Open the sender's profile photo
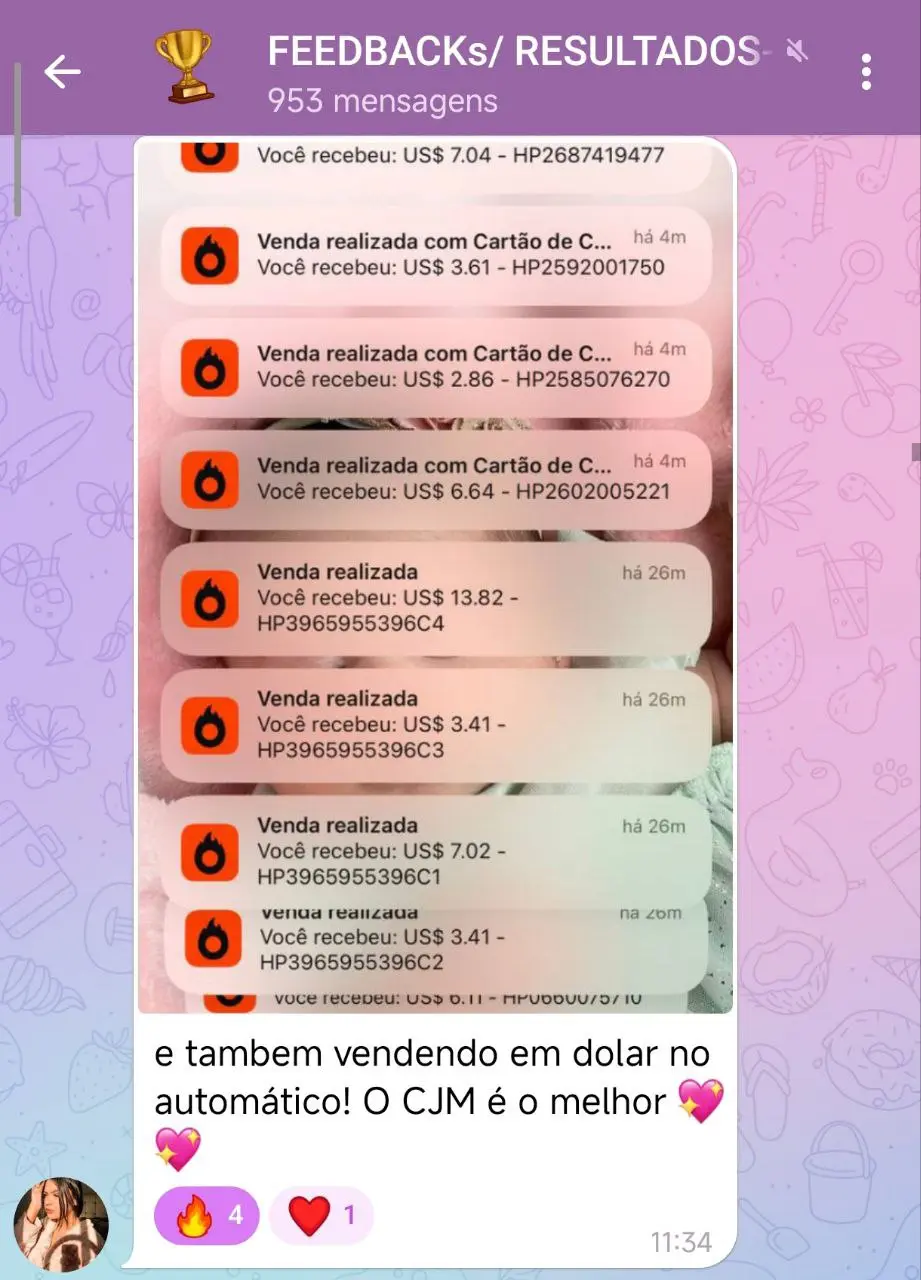921x1280 pixels. click(x=61, y=1224)
